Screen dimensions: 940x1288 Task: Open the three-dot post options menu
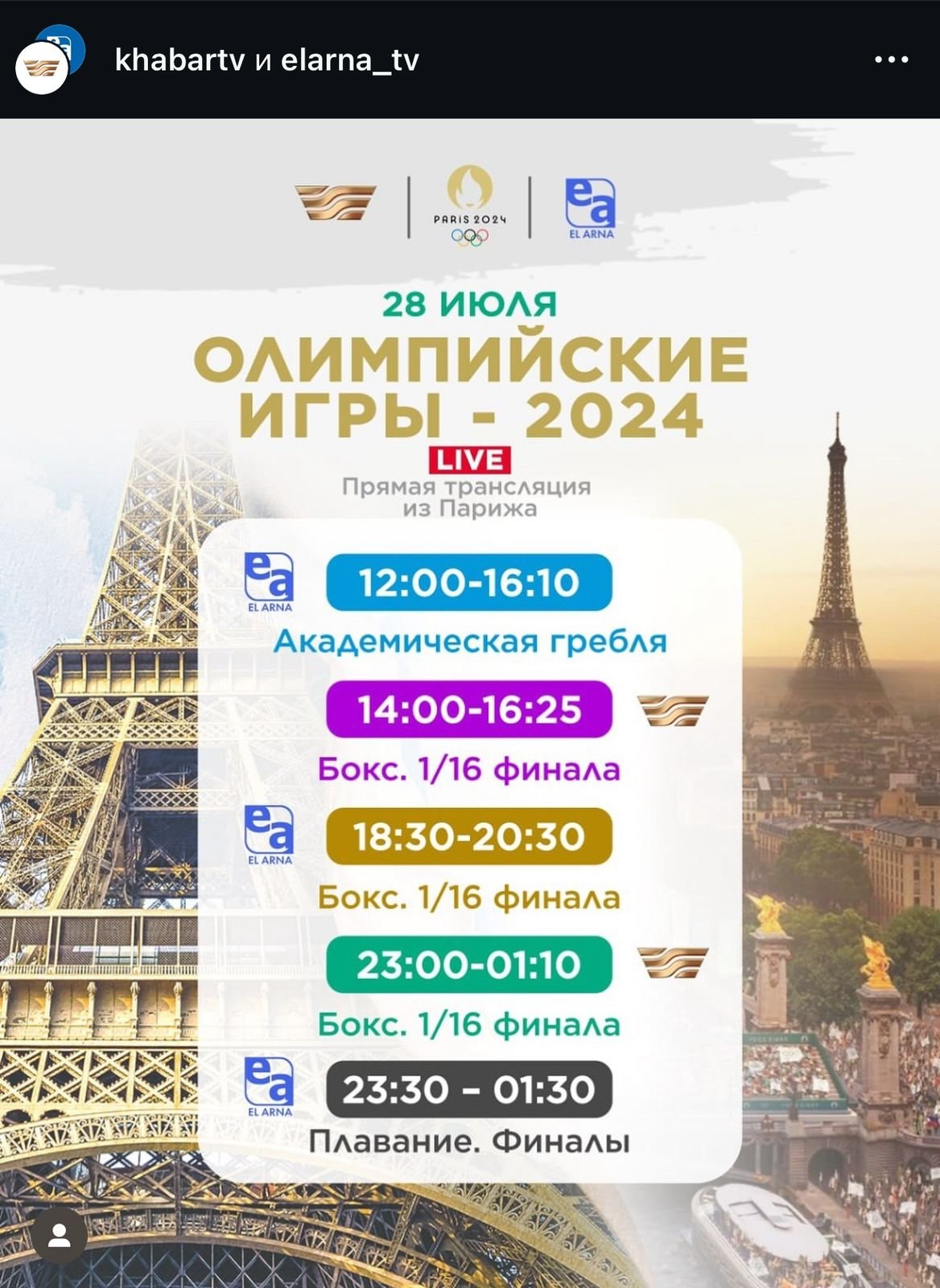click(x=891, y=60)
